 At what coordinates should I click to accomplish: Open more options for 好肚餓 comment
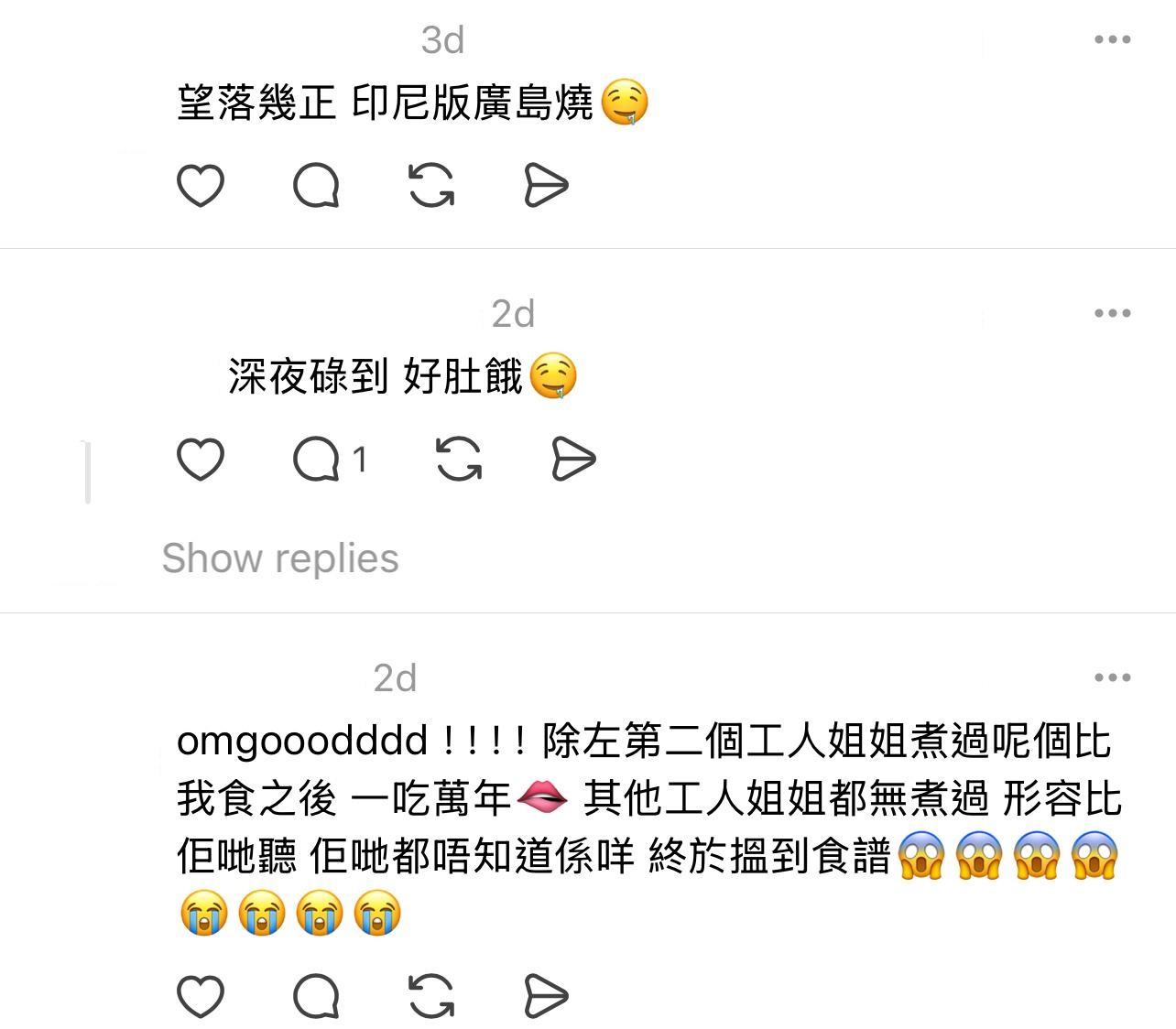pyautogui.click(x=1112, y=313)
